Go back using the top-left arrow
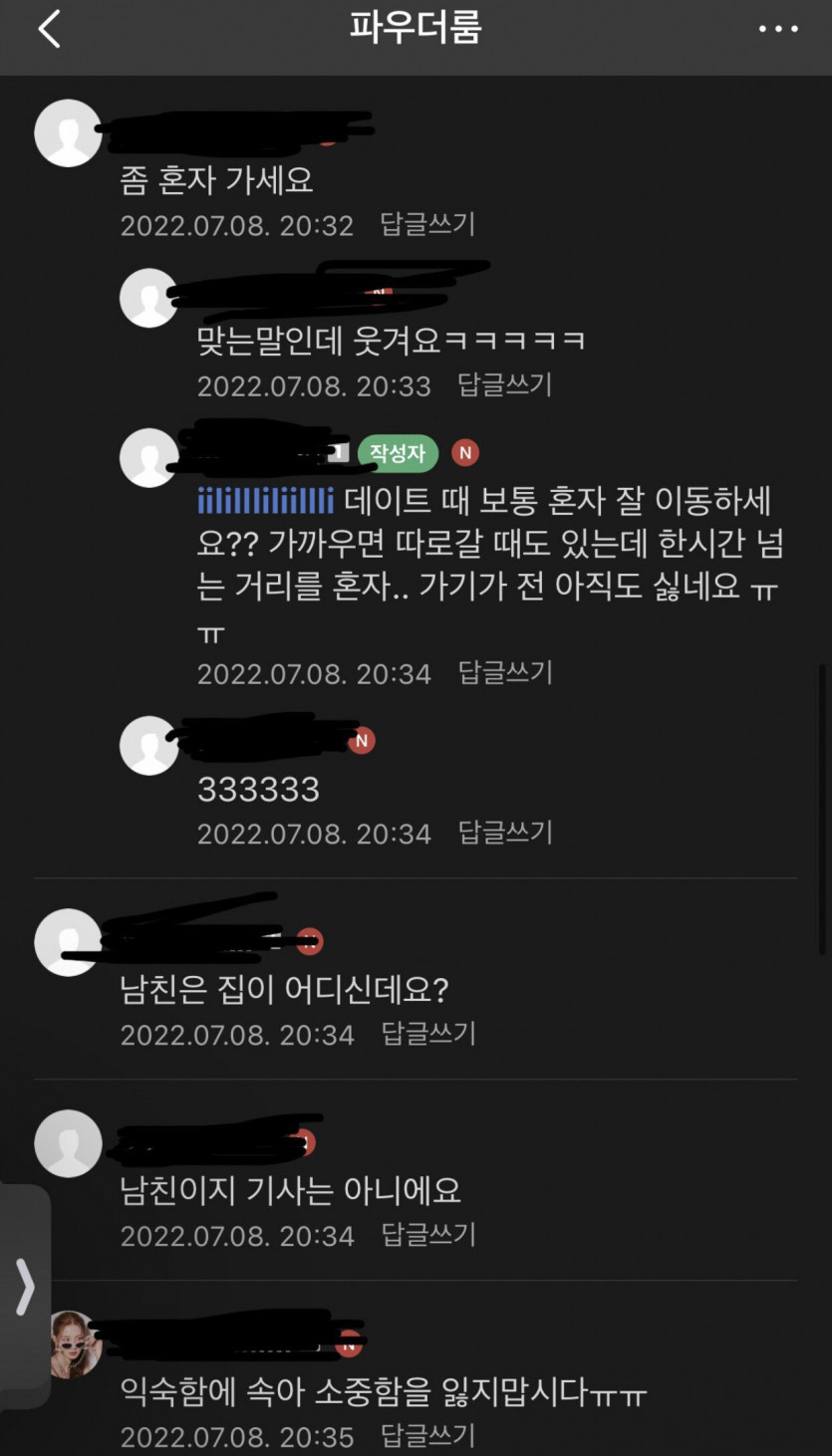Image resolution: width=832 pixels, height=1456 pixels. tap(49, 29)
